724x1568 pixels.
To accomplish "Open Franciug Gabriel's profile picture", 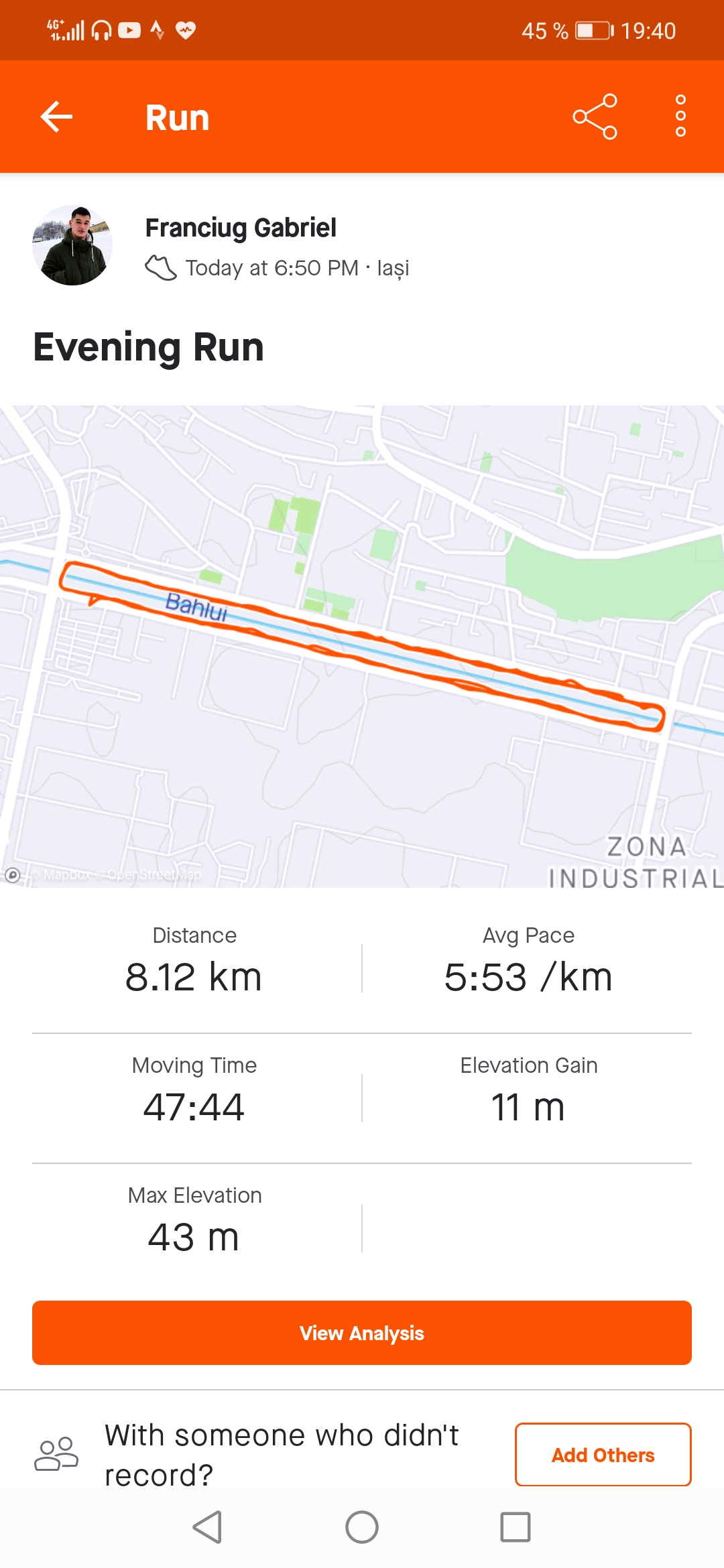I will [72, 245].
